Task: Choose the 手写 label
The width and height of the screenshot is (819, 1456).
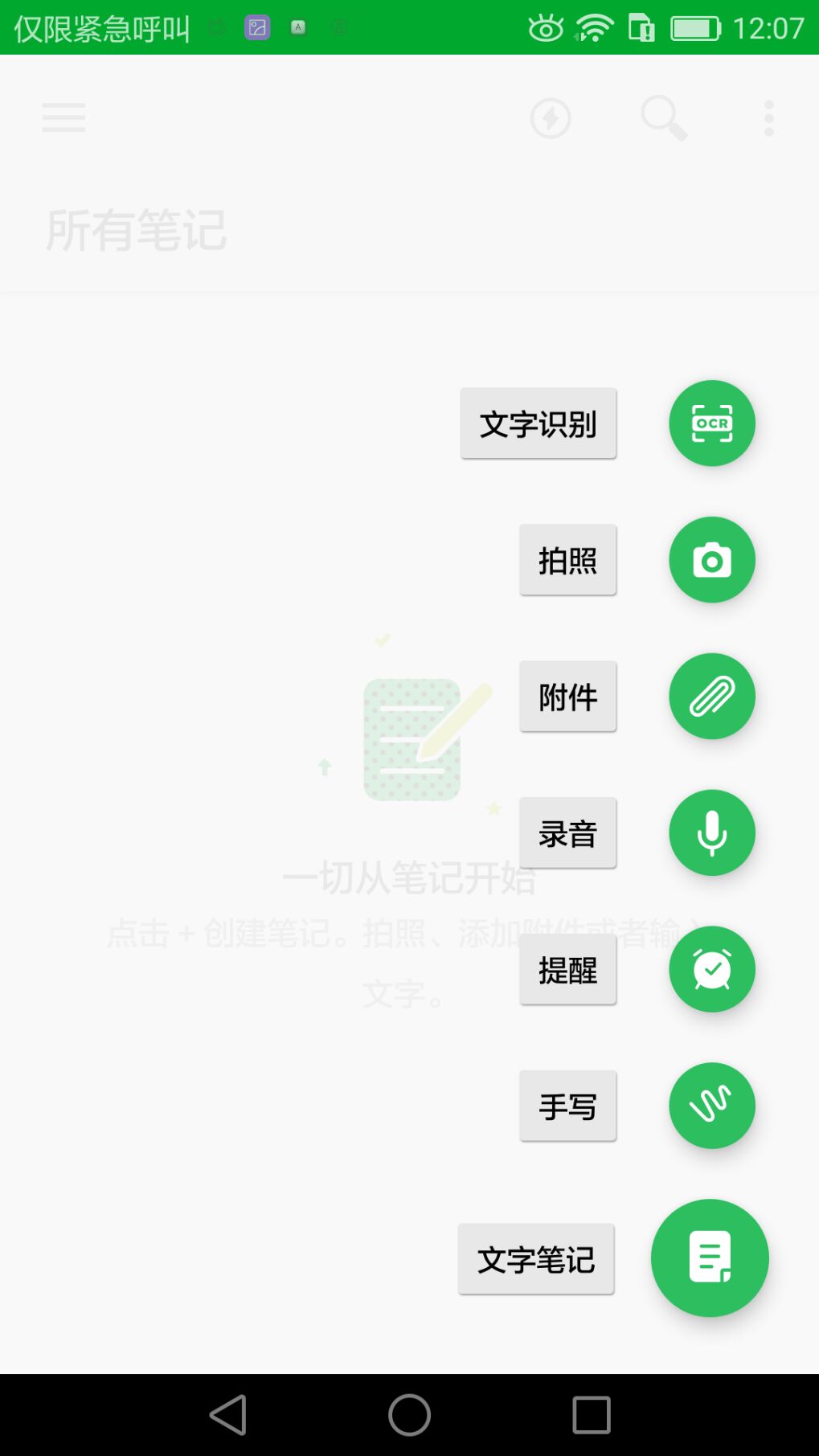Action: point(568,1106)
